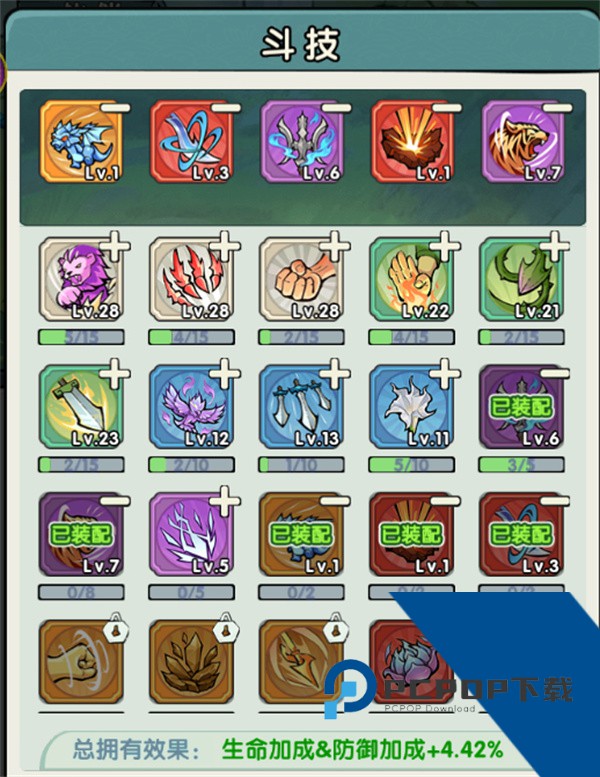
Task: Select the Lv.11 white lily skill
Action: 449,376
